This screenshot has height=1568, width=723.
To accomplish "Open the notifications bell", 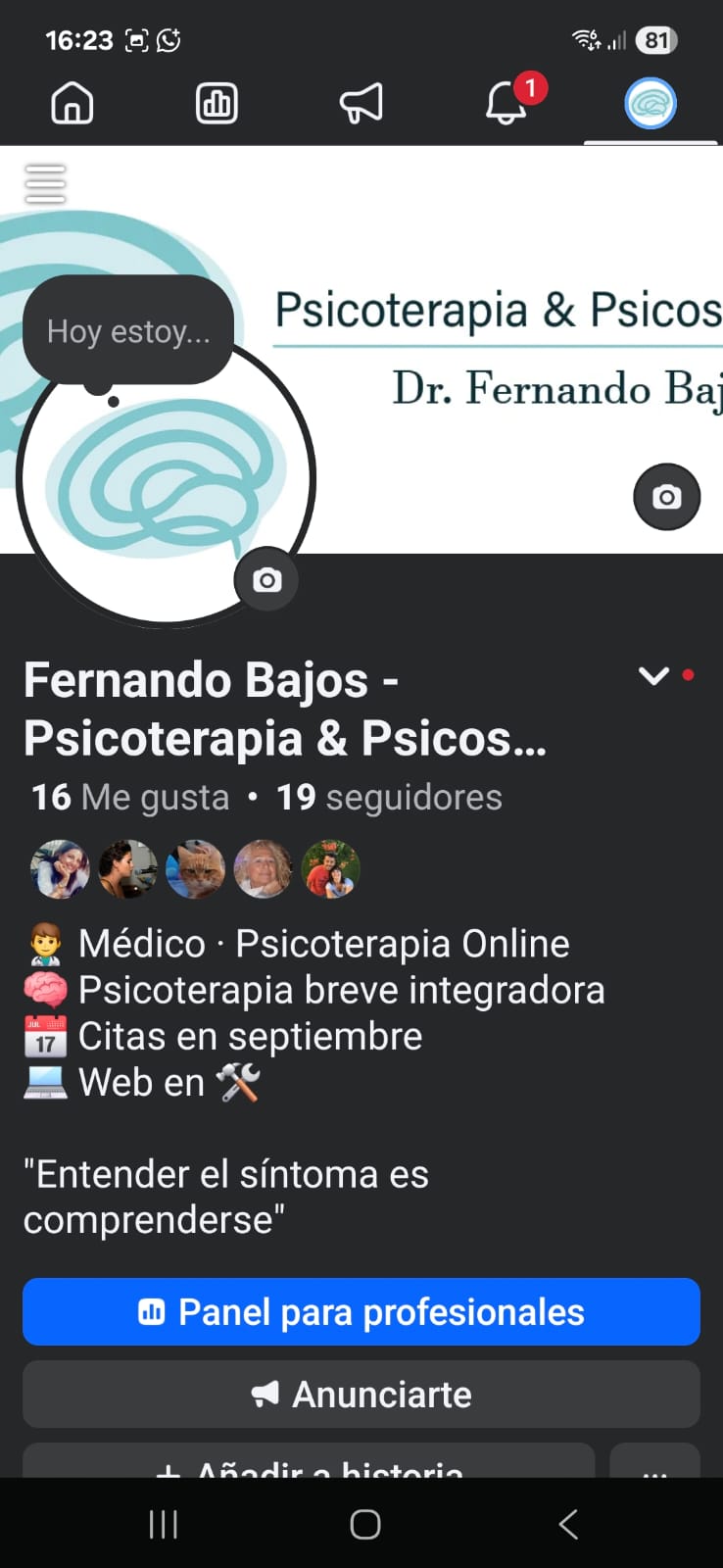I will pyautogui.click(x=506, y=103).
